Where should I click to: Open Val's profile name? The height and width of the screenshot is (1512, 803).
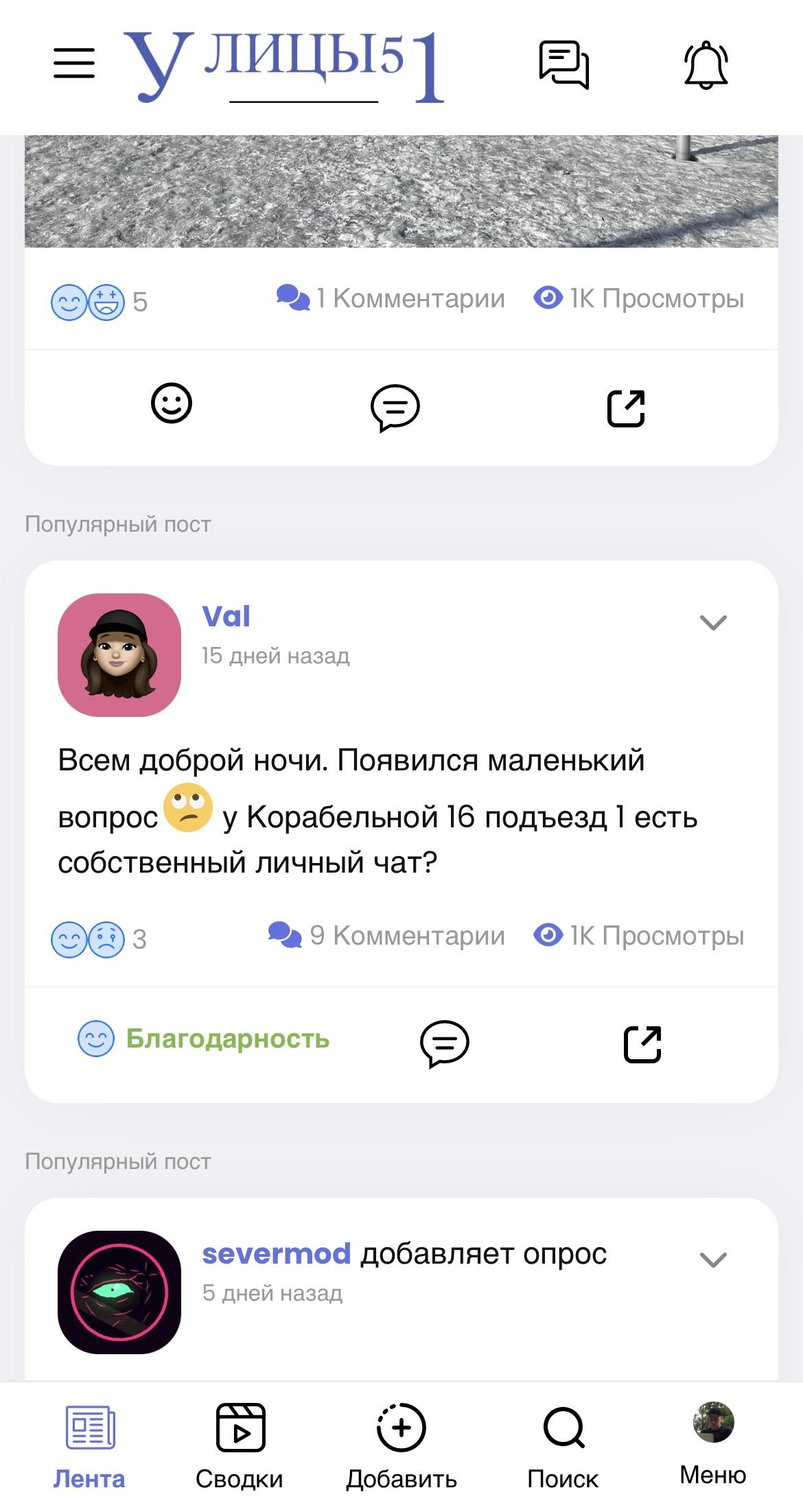pyautogui.click(x=226, y=616)
